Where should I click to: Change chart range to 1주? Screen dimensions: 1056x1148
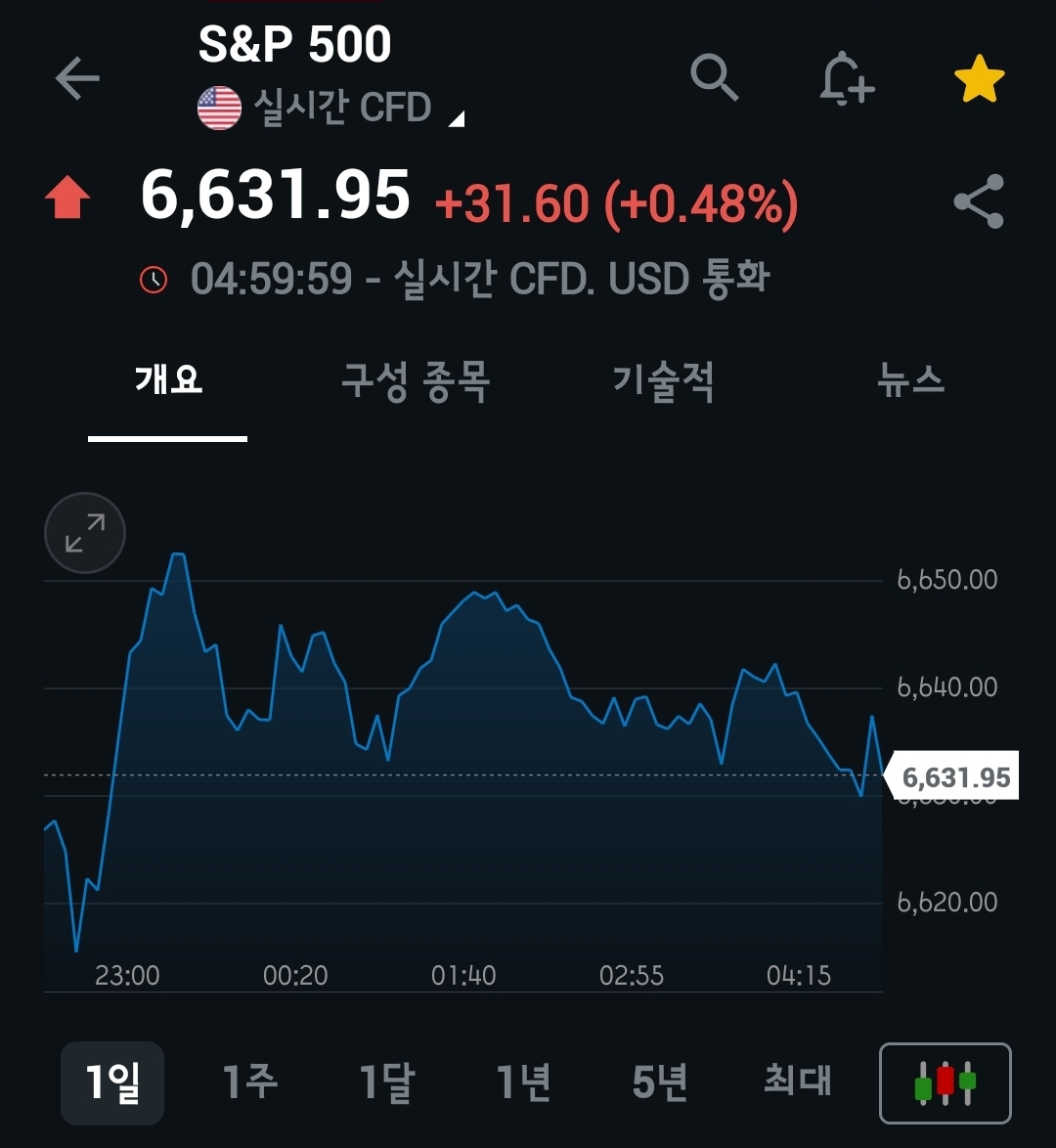click(x=249, y=1082)
